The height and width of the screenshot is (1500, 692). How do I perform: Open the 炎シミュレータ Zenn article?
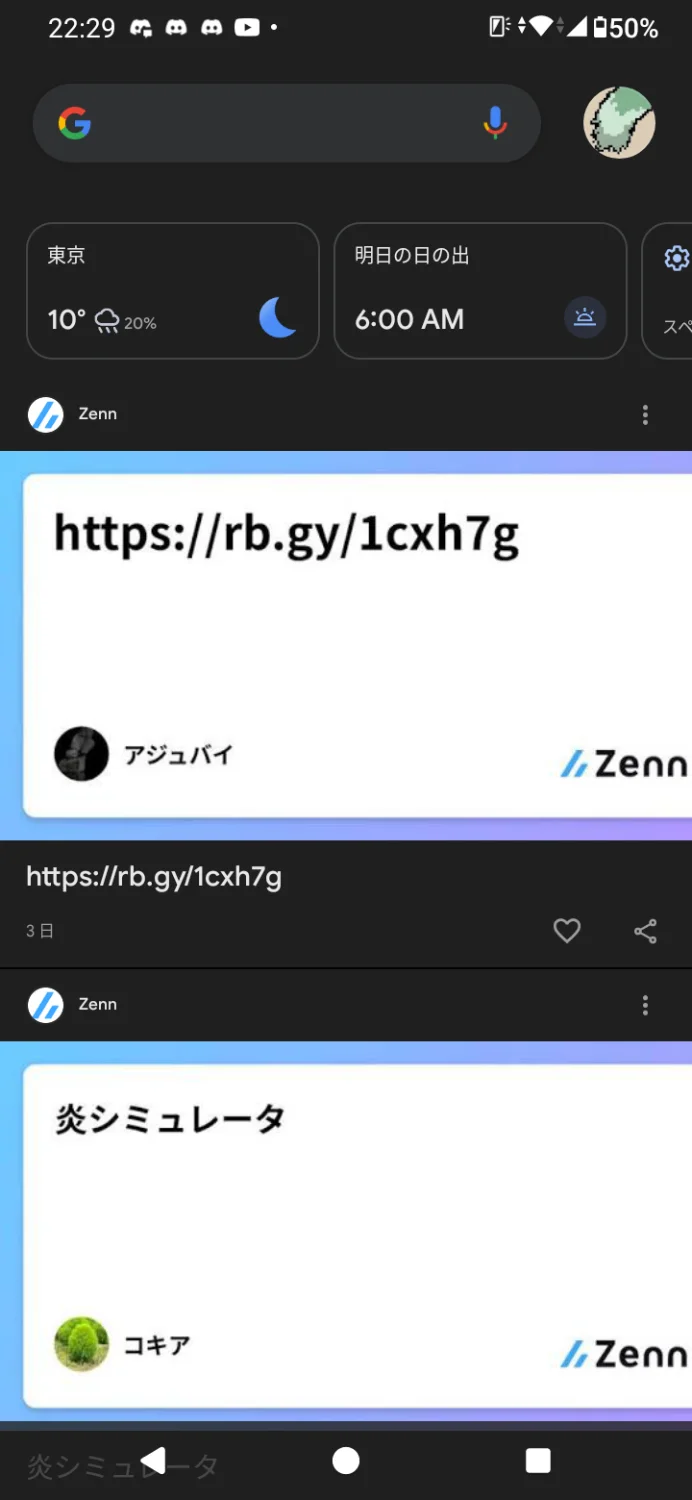tap(346, 1235)
